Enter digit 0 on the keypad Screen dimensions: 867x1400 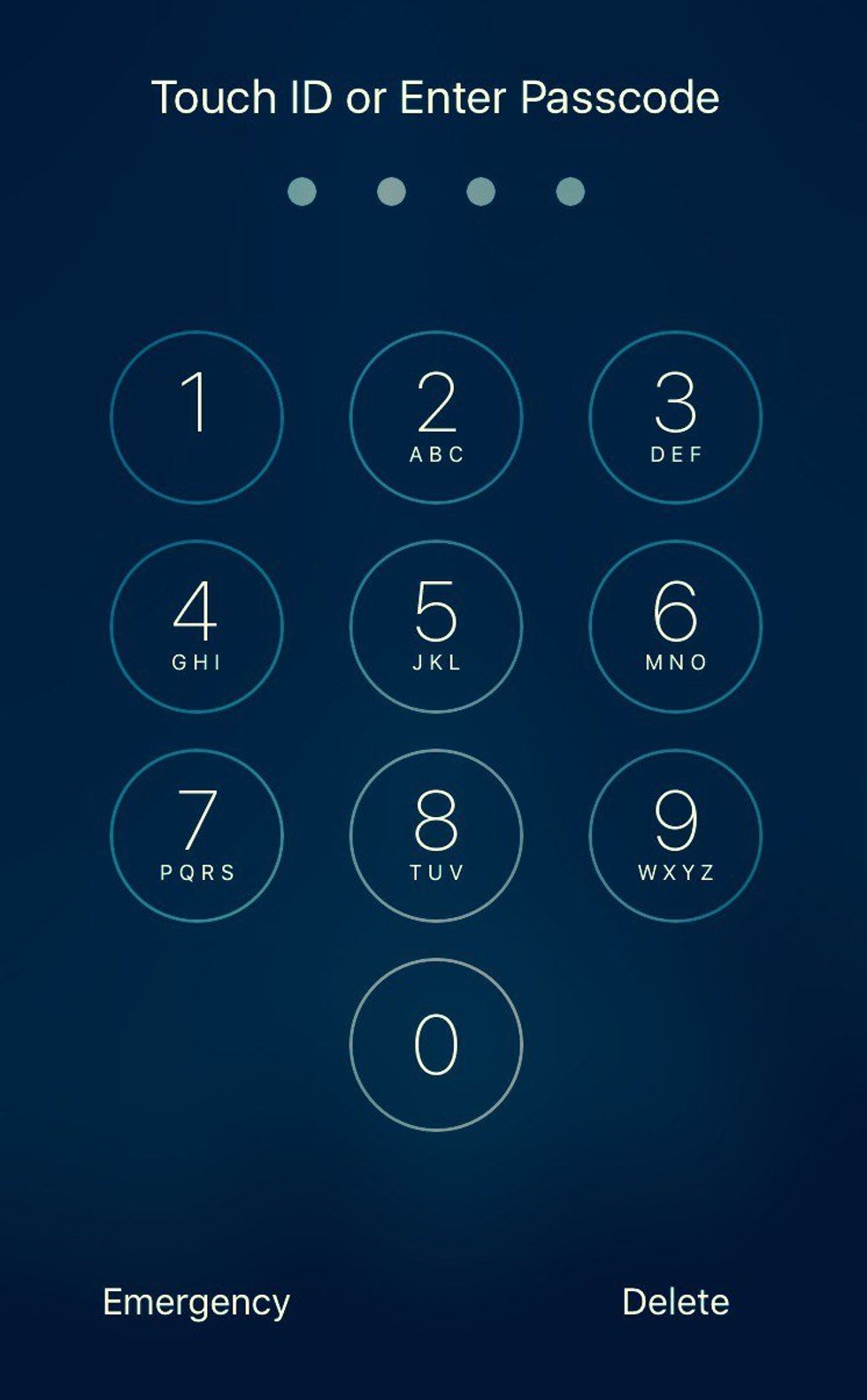[436, 1044]
